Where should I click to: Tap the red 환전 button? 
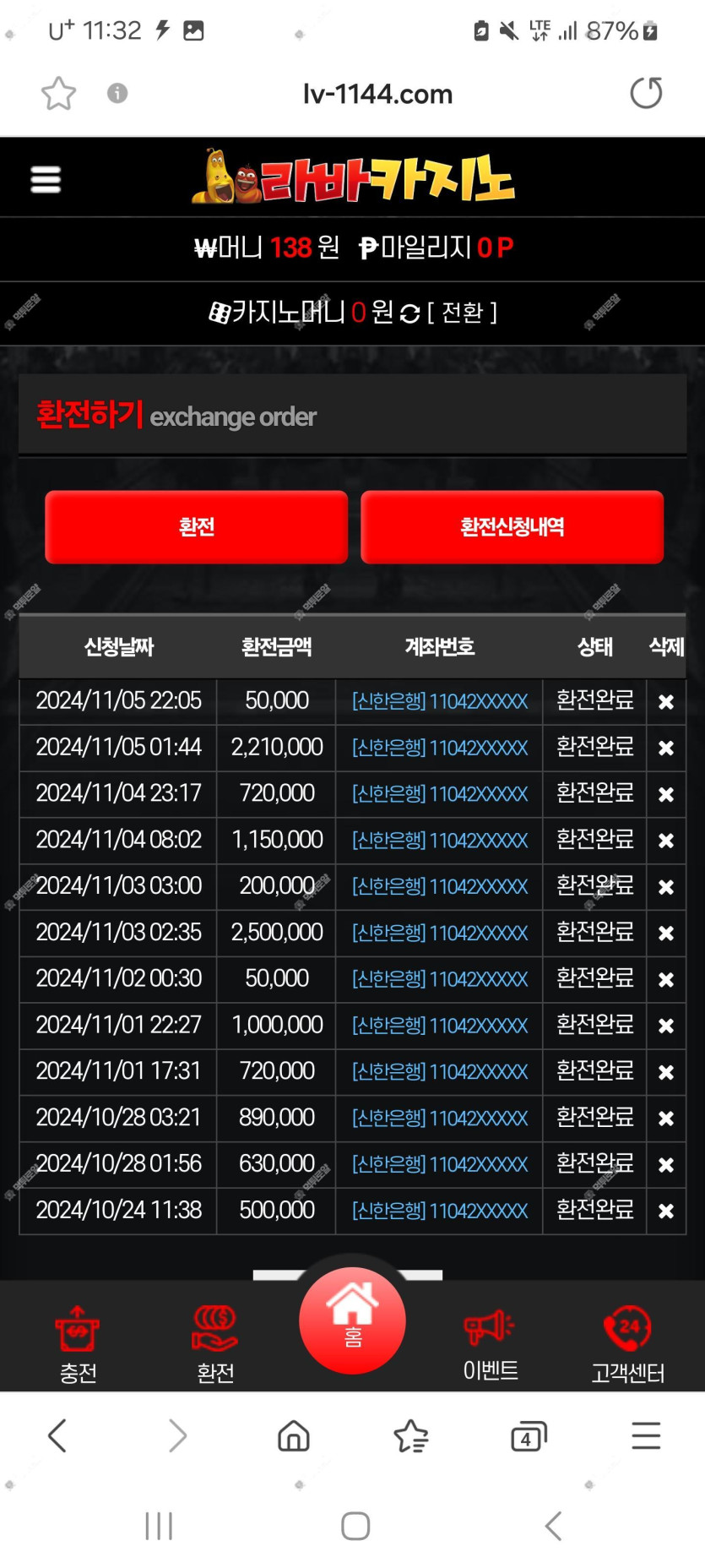[x=196, y=527]
